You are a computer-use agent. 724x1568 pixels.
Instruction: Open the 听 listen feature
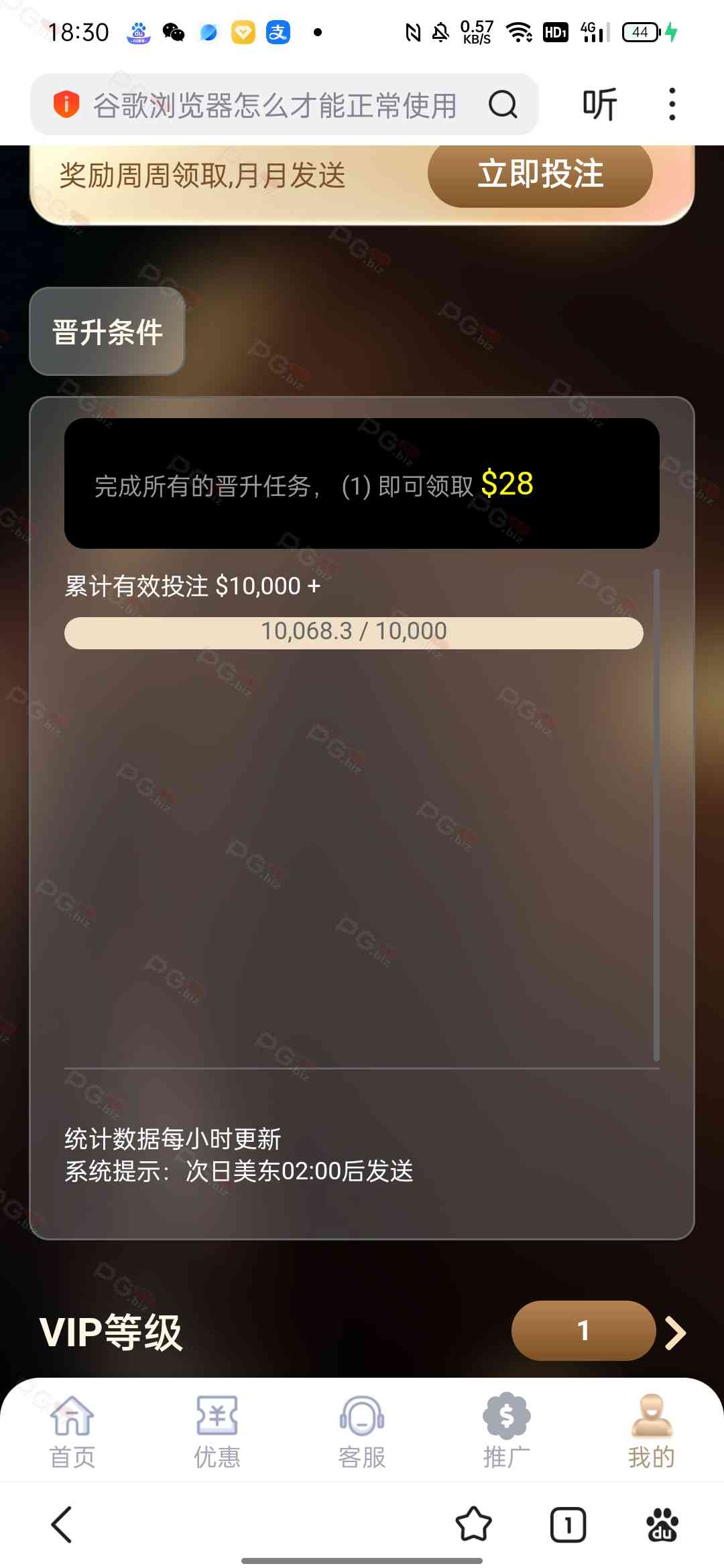[x=599, y=105]
